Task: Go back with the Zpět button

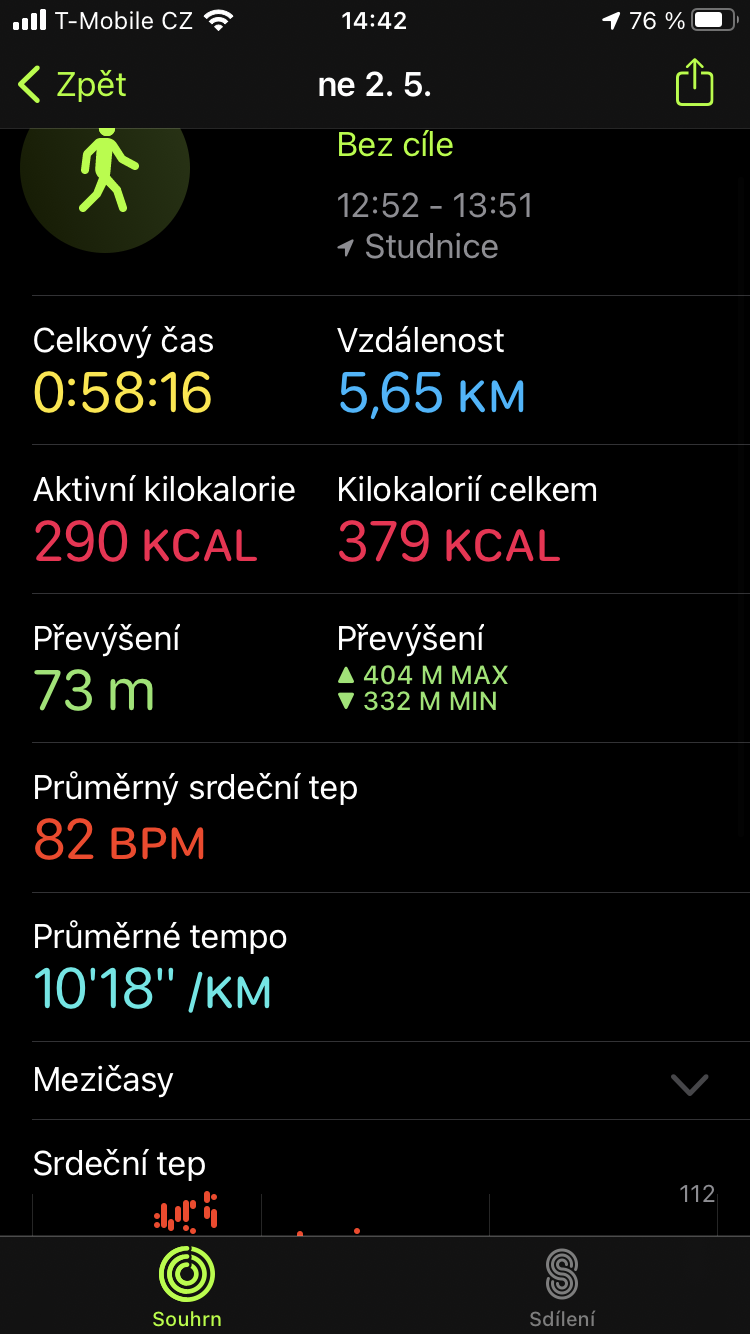Action: coord(72,85)
